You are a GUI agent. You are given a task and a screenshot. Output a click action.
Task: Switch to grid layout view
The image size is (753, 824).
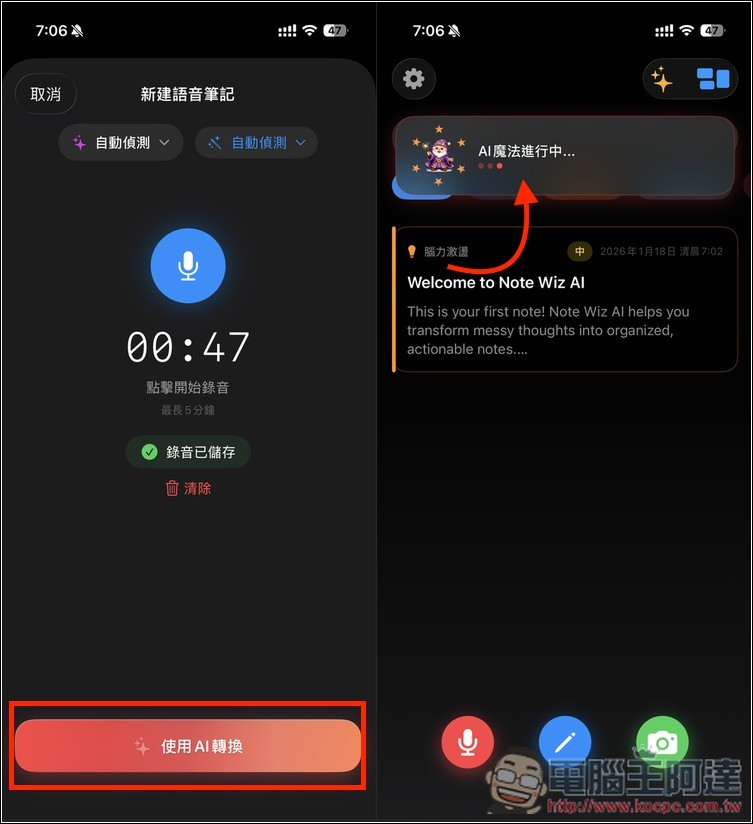[710, 78]
